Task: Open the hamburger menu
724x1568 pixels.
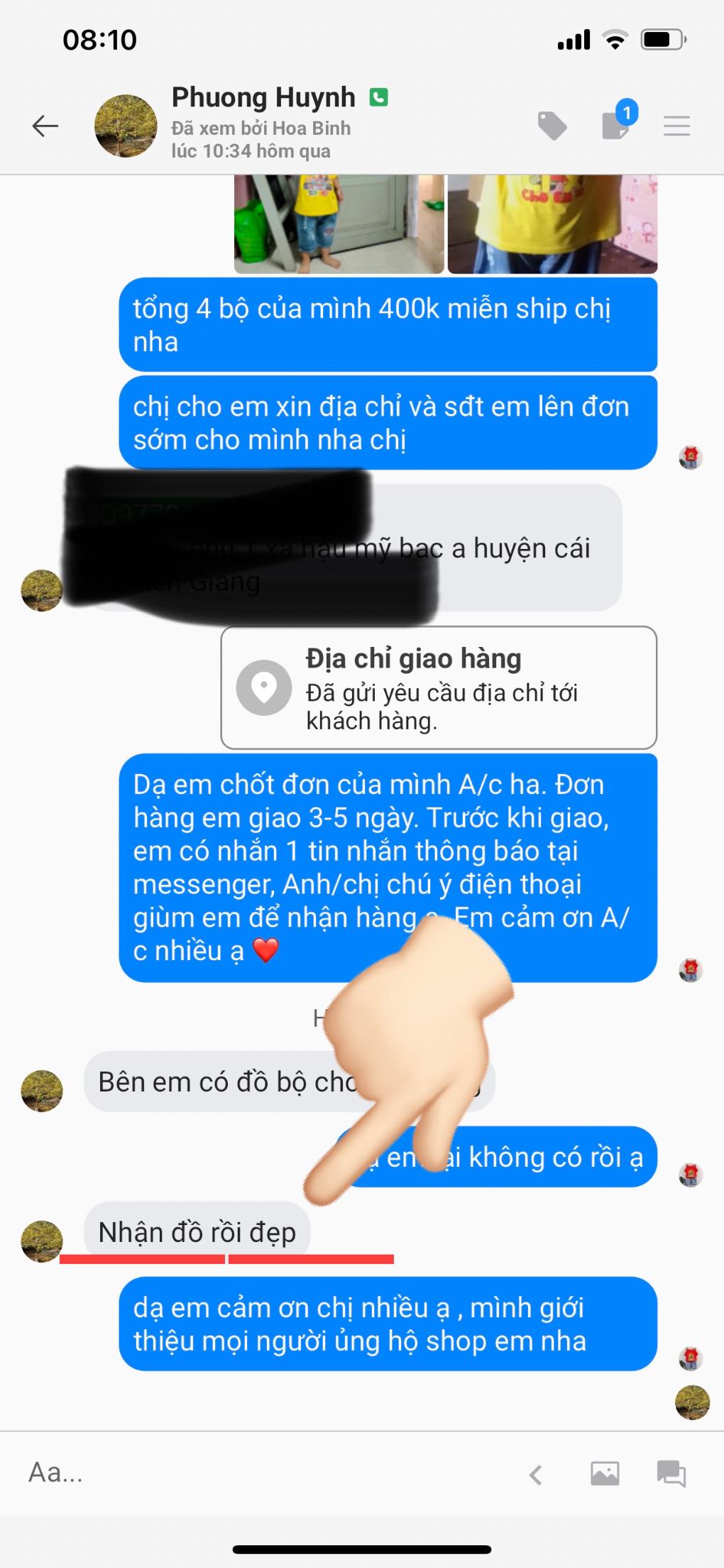Action: (676, 126)
